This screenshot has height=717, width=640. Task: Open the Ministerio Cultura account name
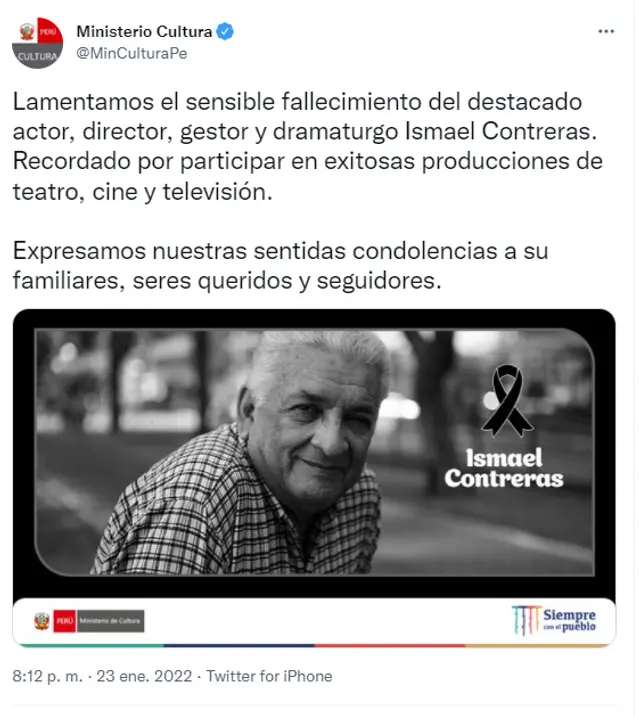tap(144, 32)
